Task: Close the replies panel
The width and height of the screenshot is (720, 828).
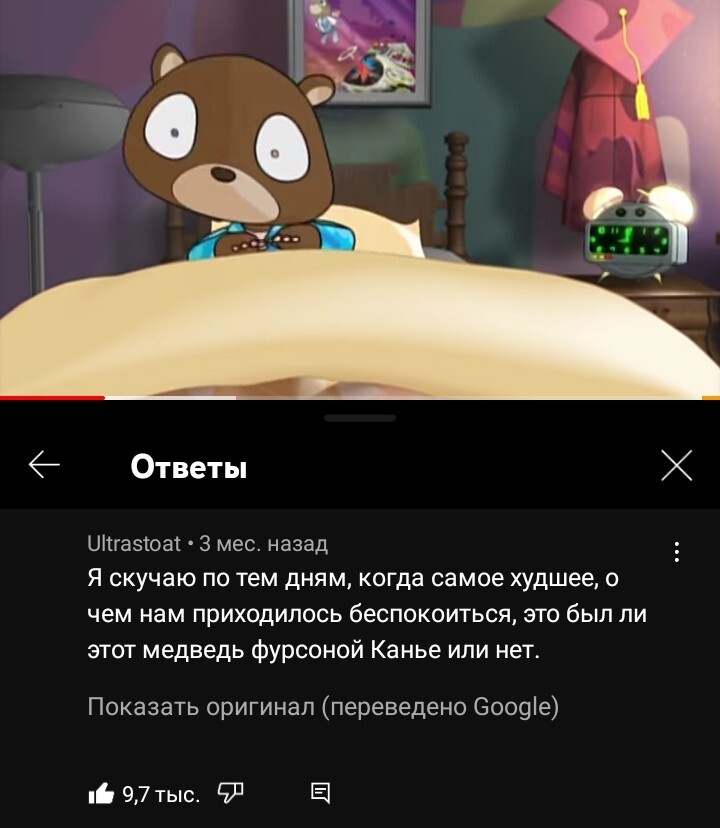Action: pos(677,465)
